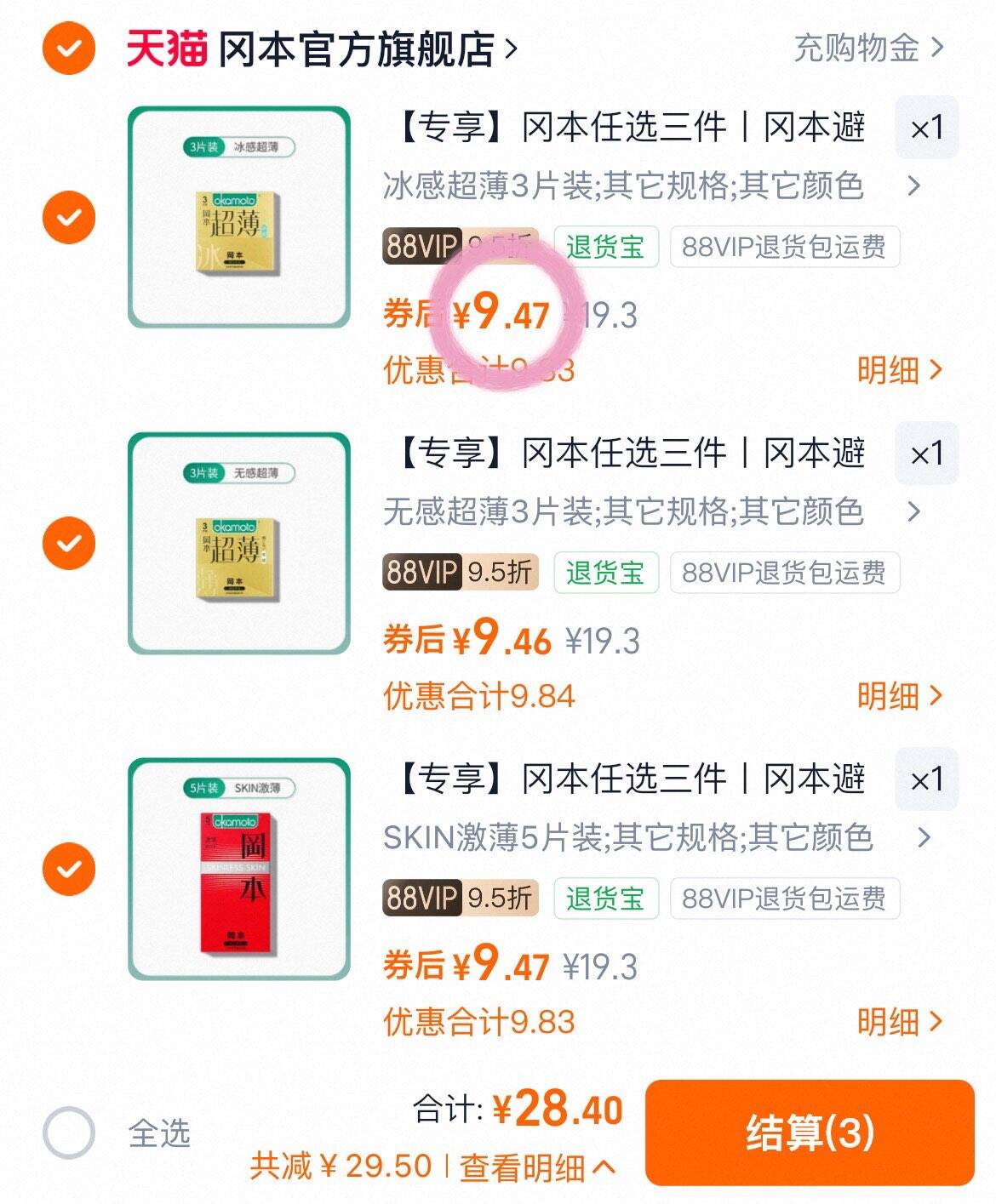Adjust quantity of 无感超薄 item
Viewport: 996px width, 1204px height.
[926, 454]
